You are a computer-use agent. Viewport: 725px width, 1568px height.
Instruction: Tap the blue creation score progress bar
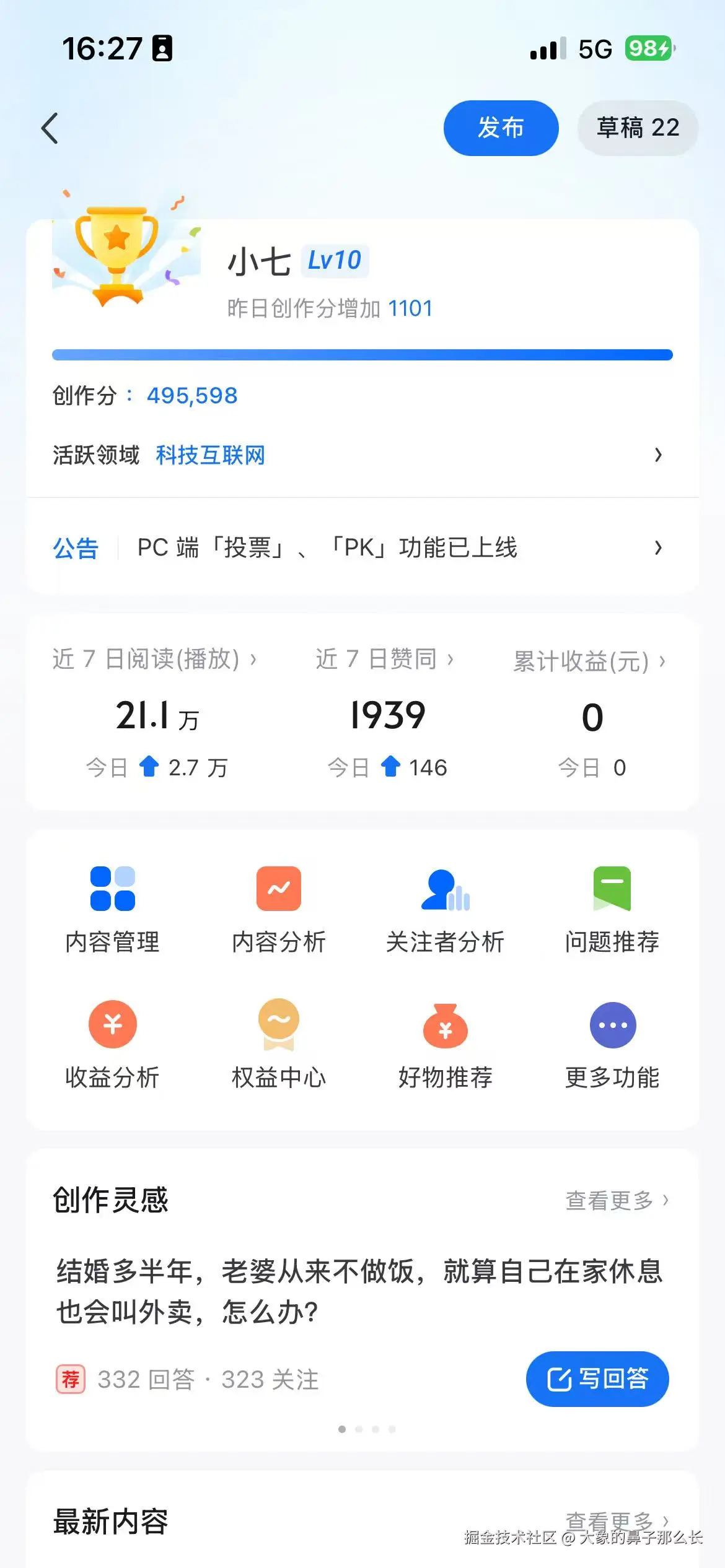[361, 354]
